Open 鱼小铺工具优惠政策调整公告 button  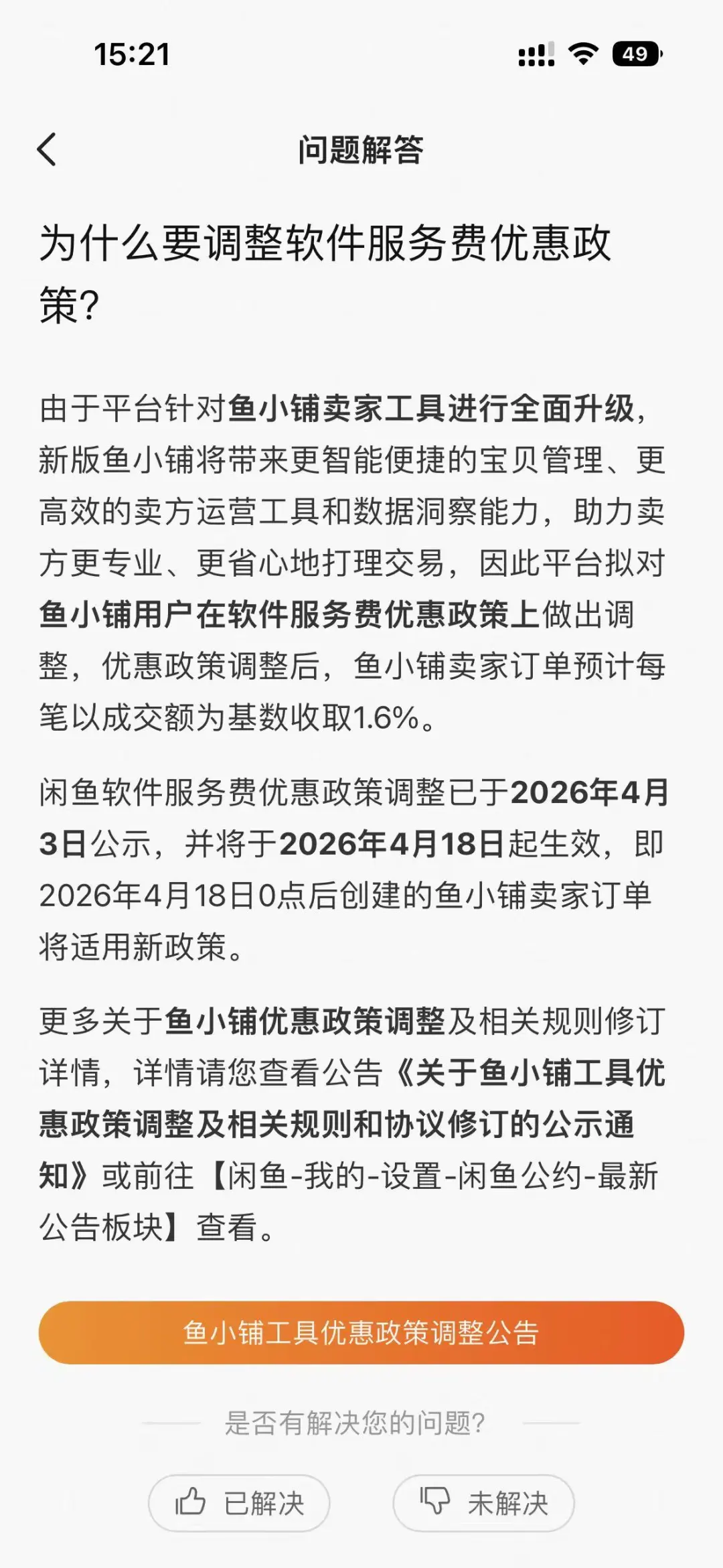click(361, 1332)
